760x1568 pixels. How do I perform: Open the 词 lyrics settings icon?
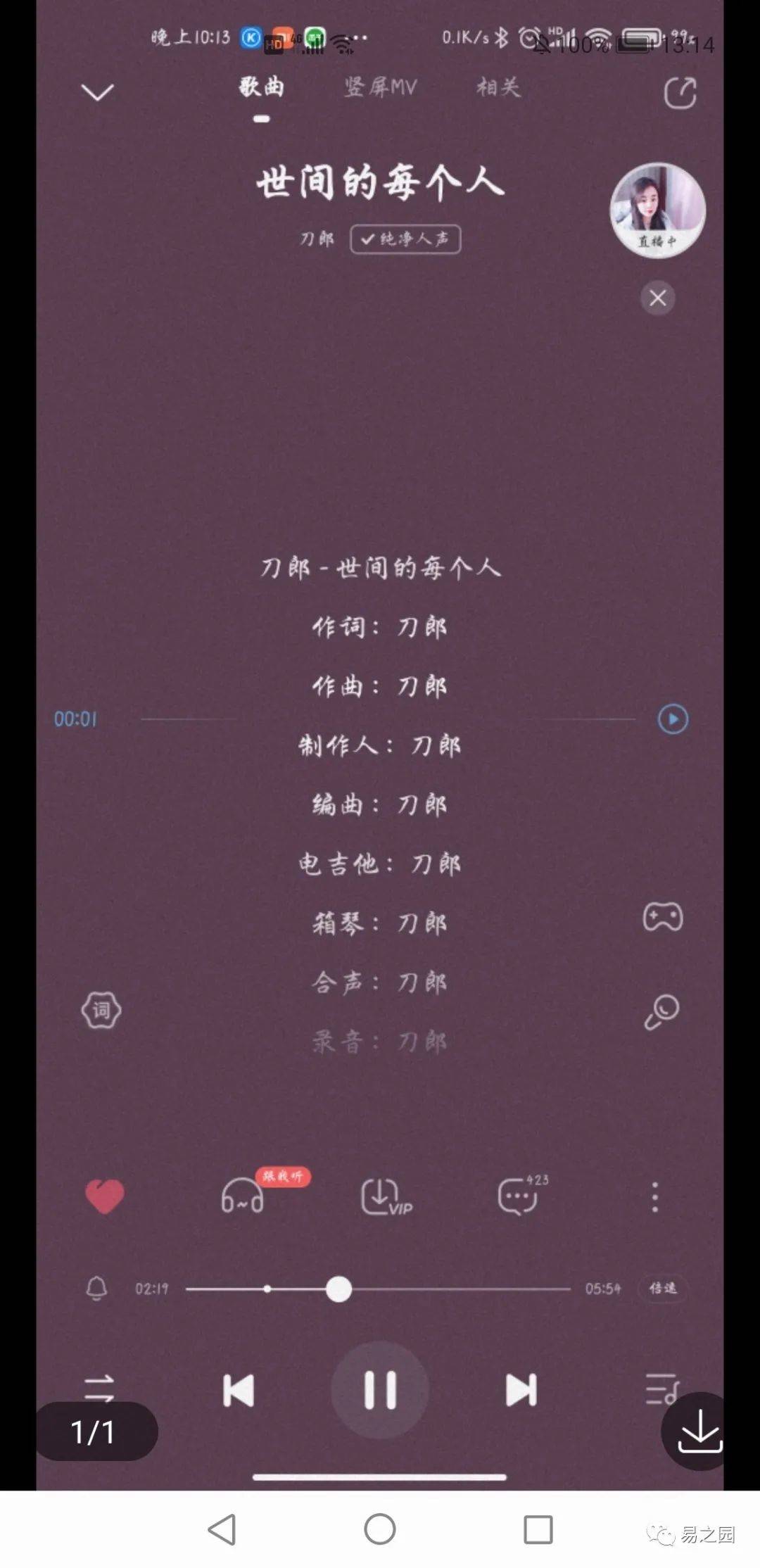(101, 1011)
